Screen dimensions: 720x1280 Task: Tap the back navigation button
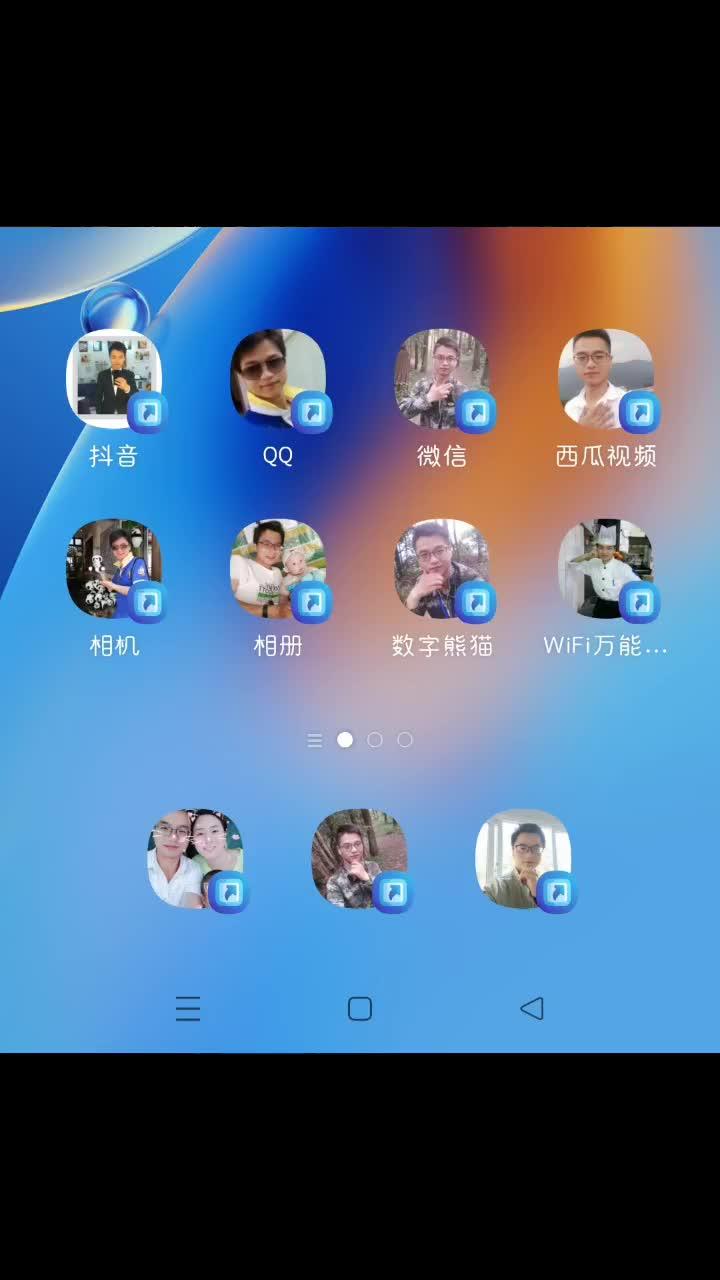532,1009
